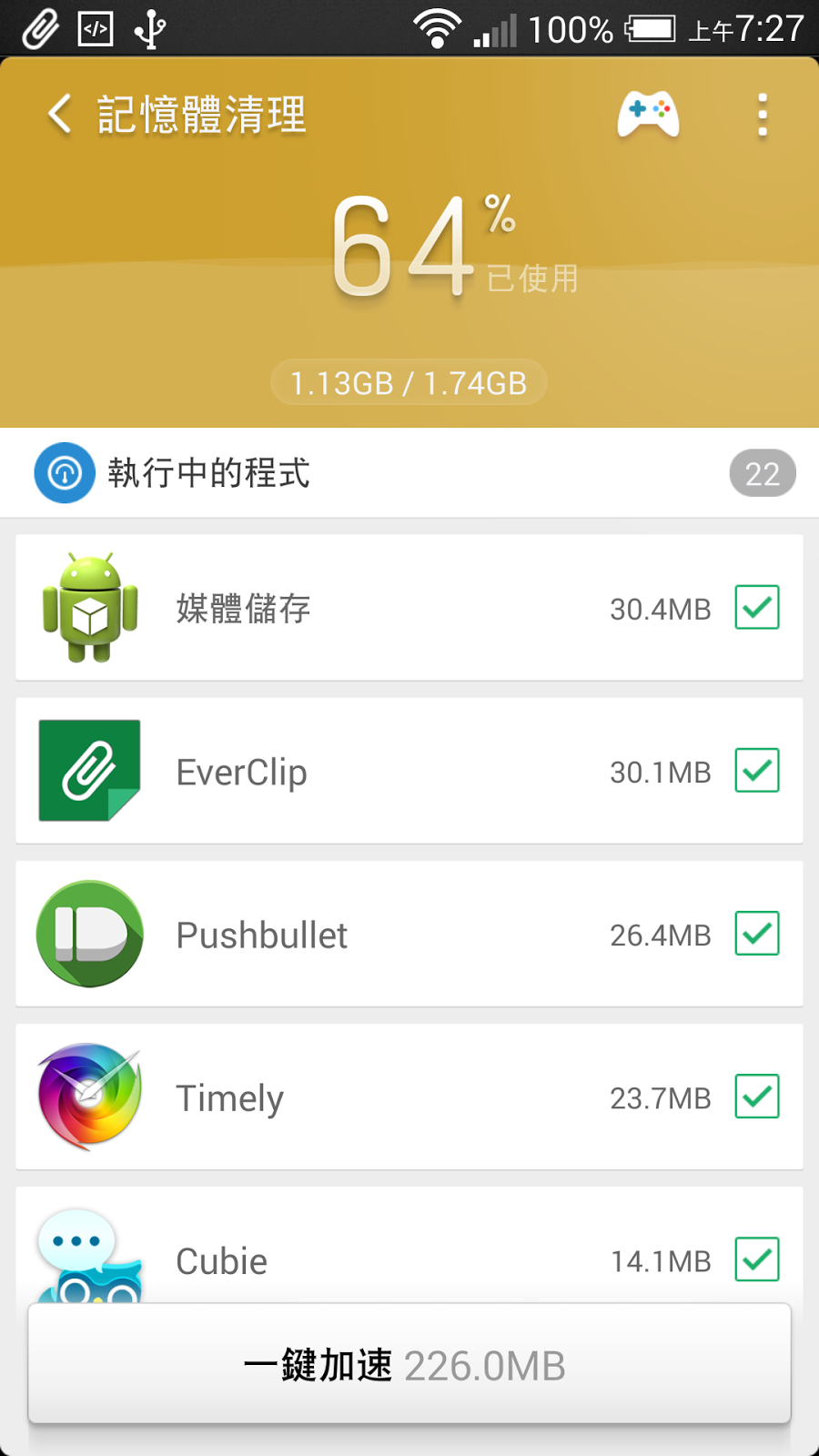Screen dimensions: 819x1456
Task: Uncheck the Pushbullet checkbox
Action: [x=757, y=933]
